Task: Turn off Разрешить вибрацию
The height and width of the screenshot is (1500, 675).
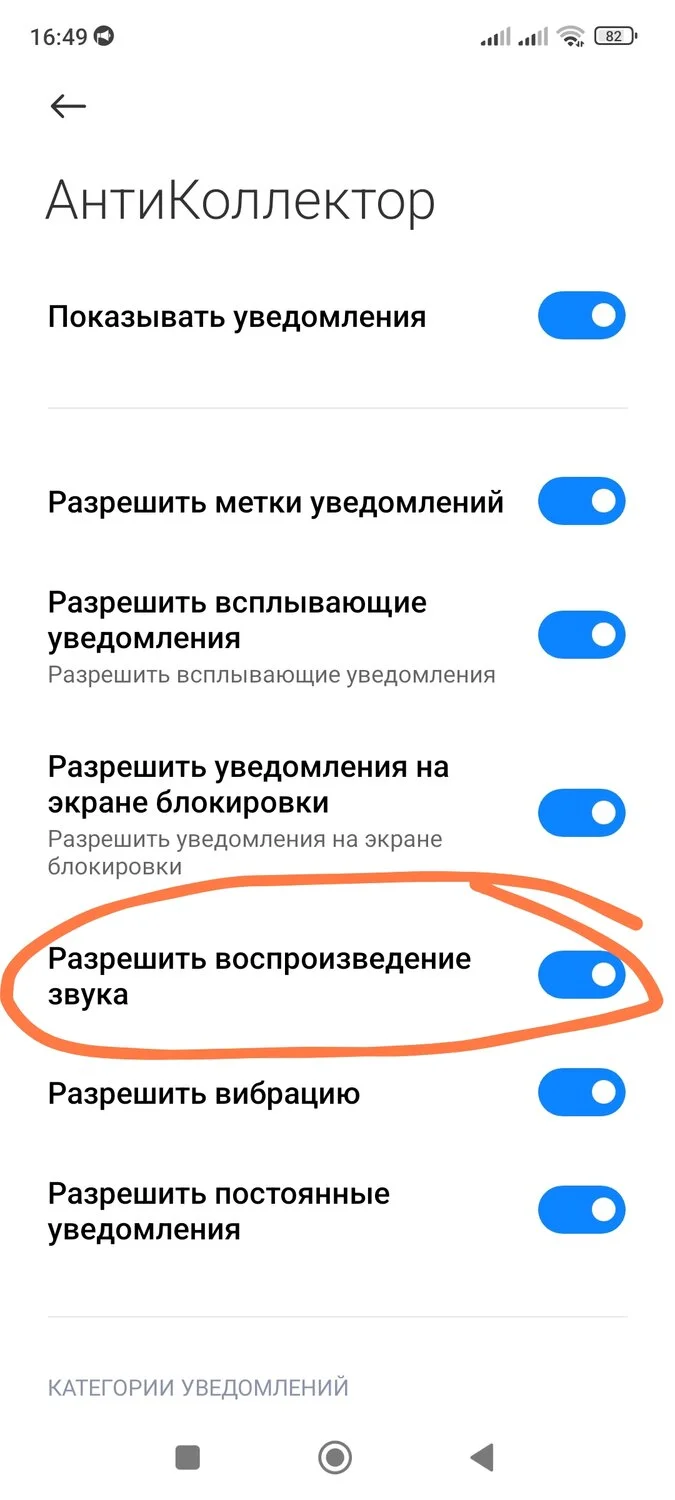Action: [x=581, y=1093]
